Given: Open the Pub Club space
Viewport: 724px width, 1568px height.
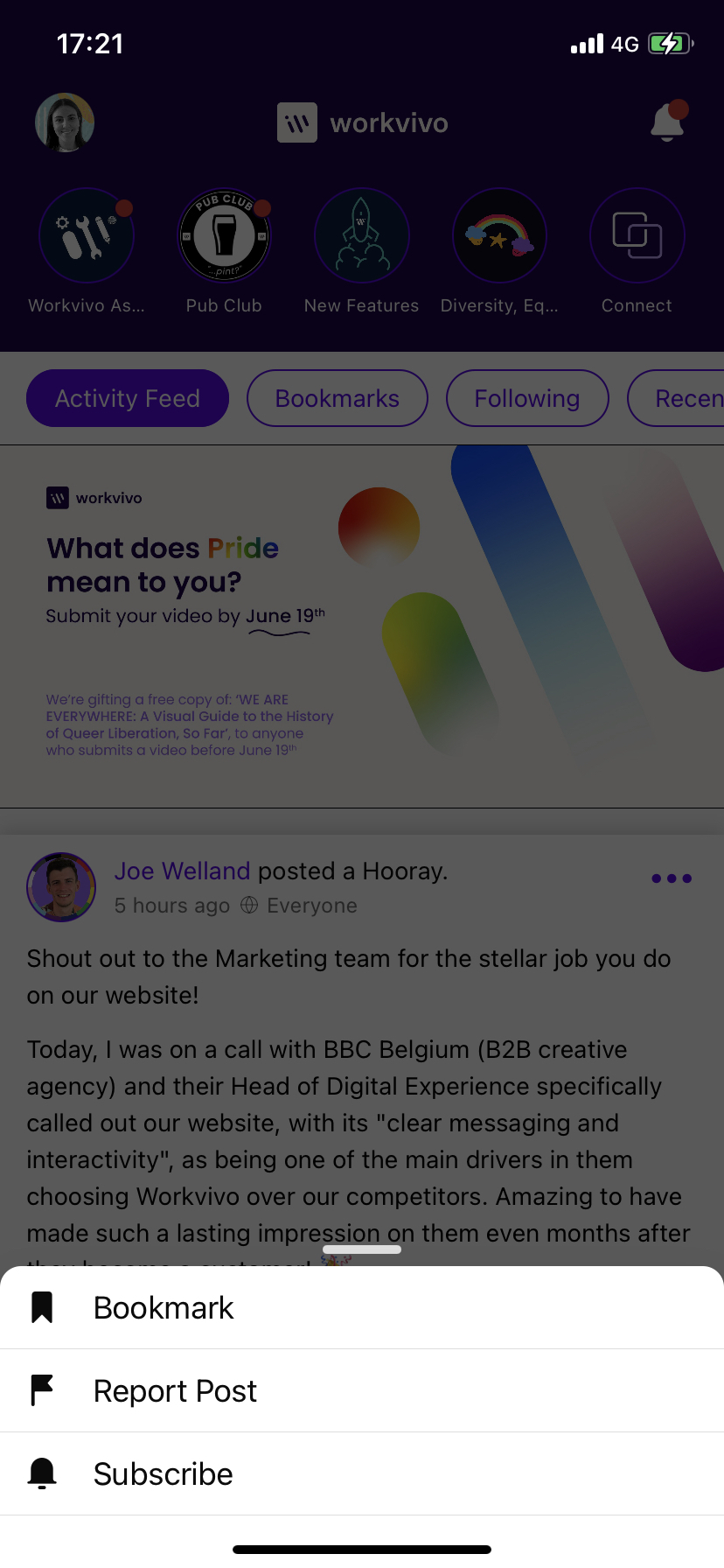Looking at the screenshot, I should (224, 236).
